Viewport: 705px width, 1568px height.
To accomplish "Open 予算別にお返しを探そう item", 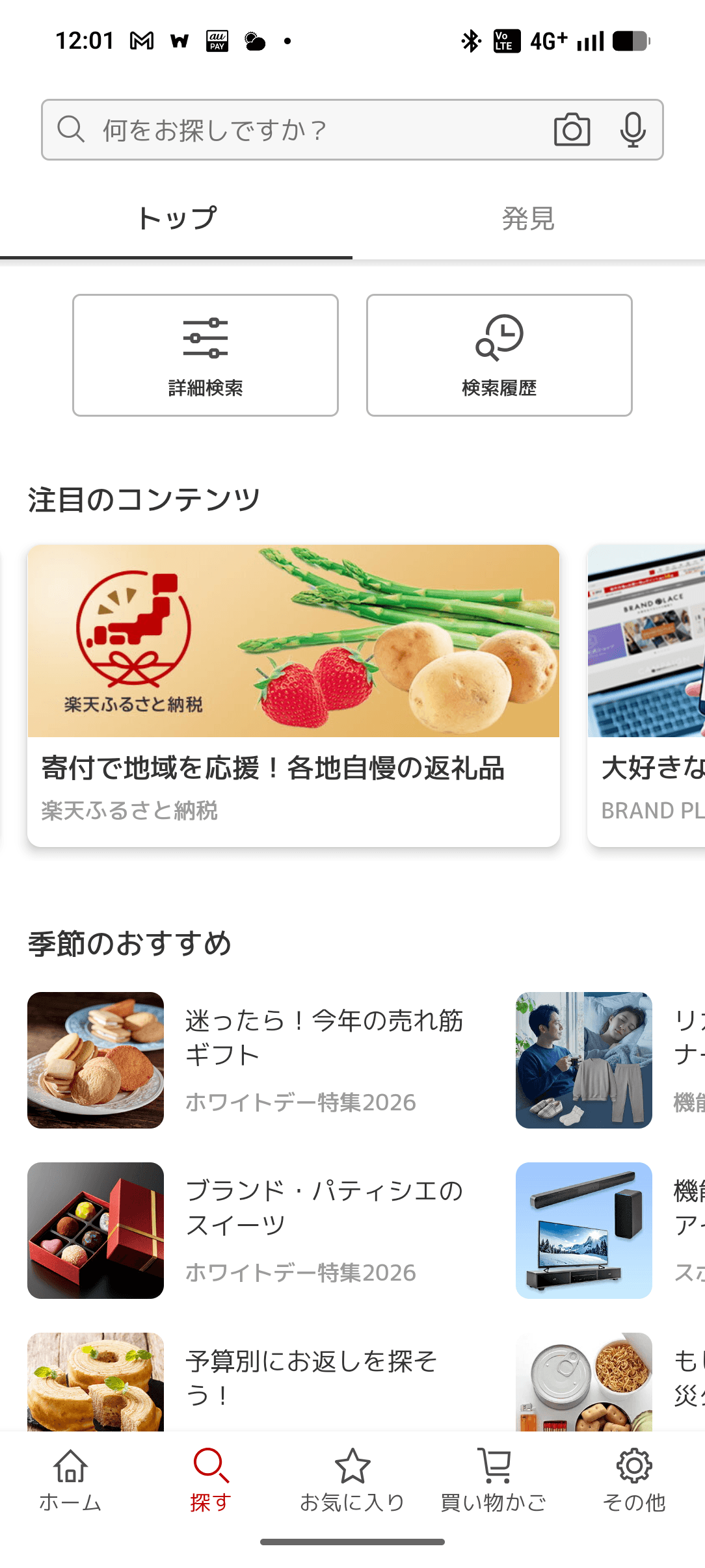I will [x=254, y=1378].
